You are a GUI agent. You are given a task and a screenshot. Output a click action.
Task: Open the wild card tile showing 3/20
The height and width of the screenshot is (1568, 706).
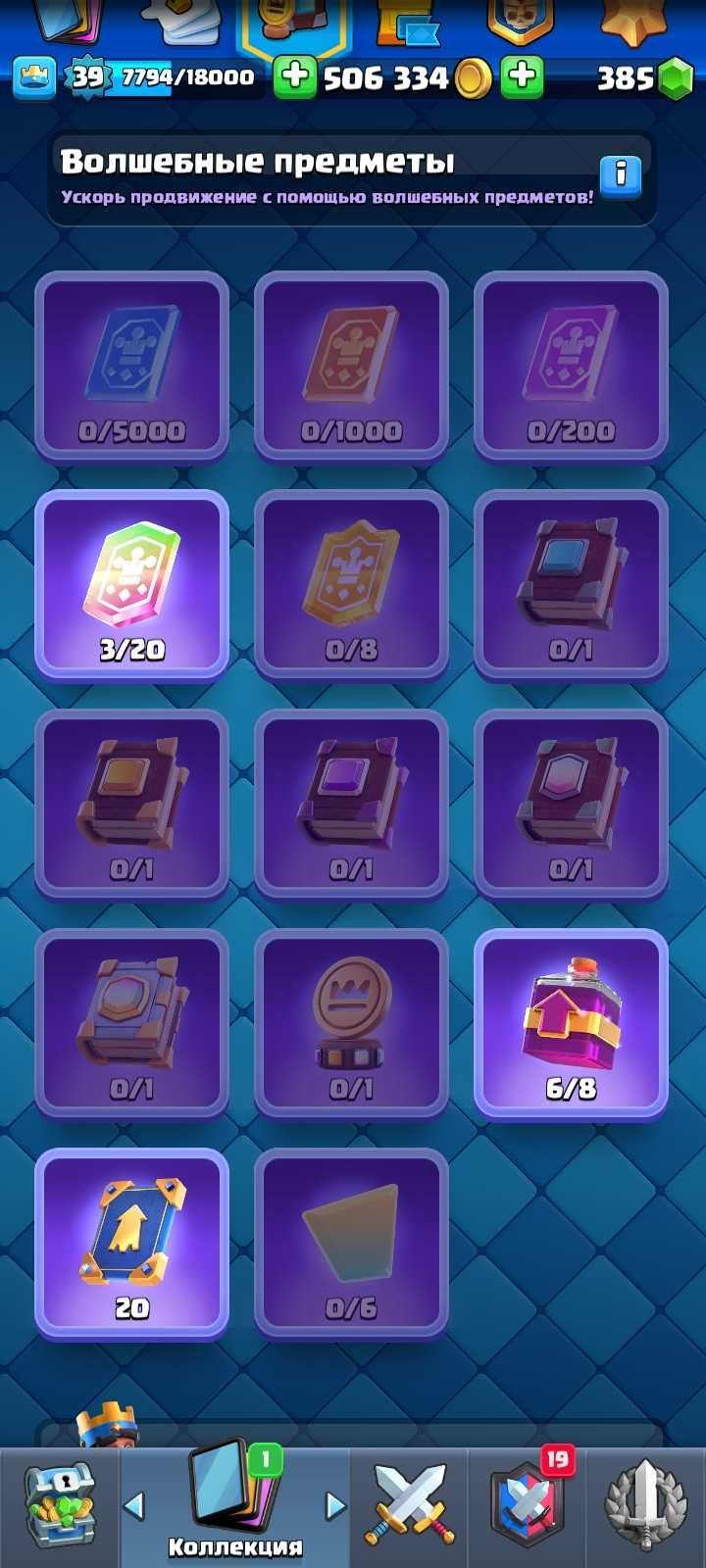point(131,585)
